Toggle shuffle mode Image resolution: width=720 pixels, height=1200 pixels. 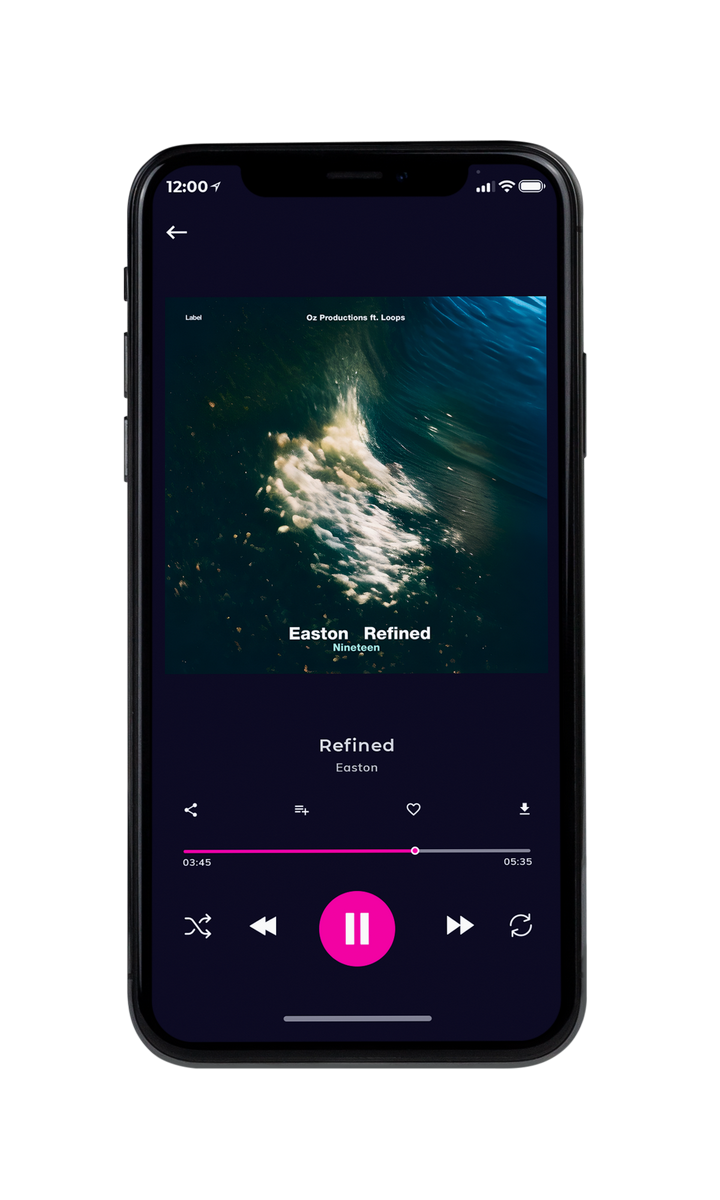pos(198,927)
